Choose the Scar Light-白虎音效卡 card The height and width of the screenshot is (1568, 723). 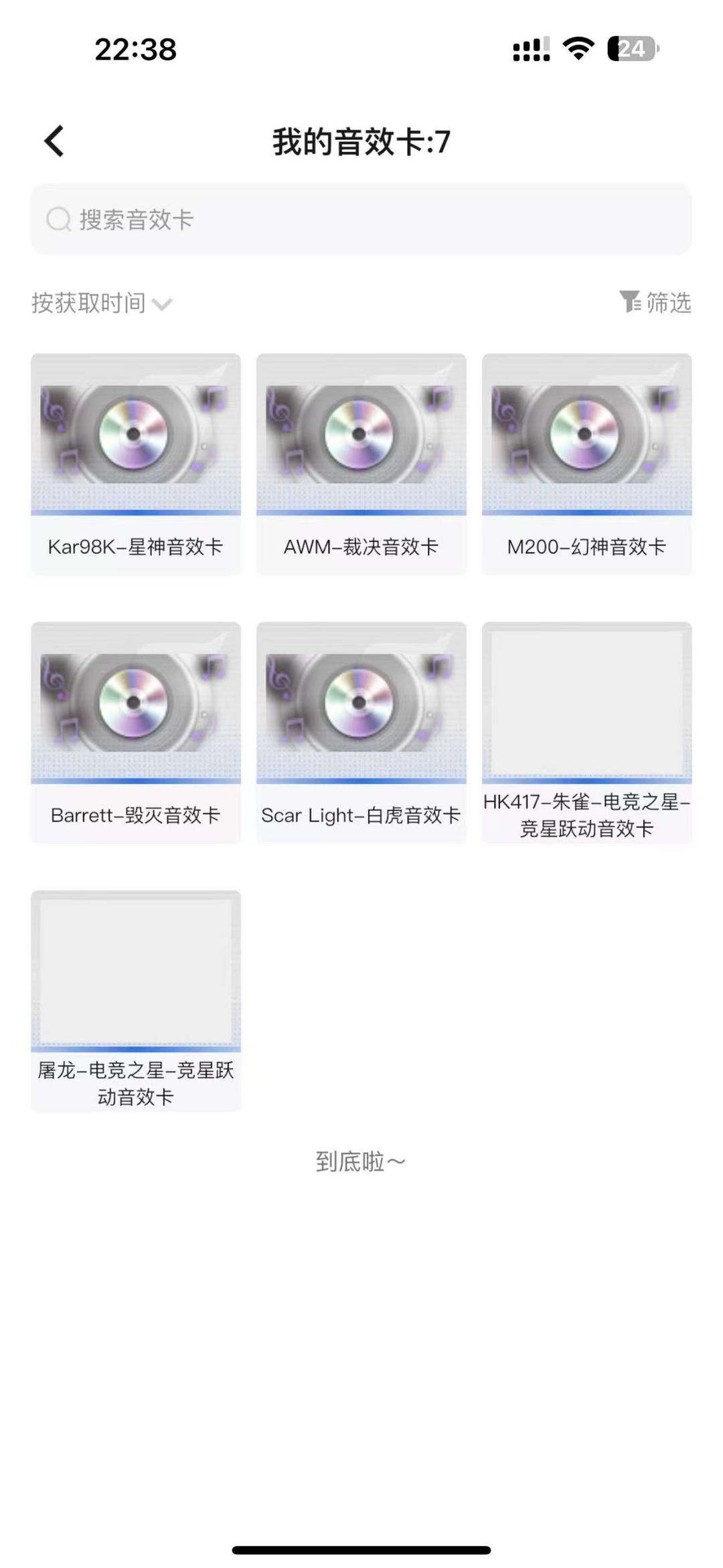[x=361, y=732]
